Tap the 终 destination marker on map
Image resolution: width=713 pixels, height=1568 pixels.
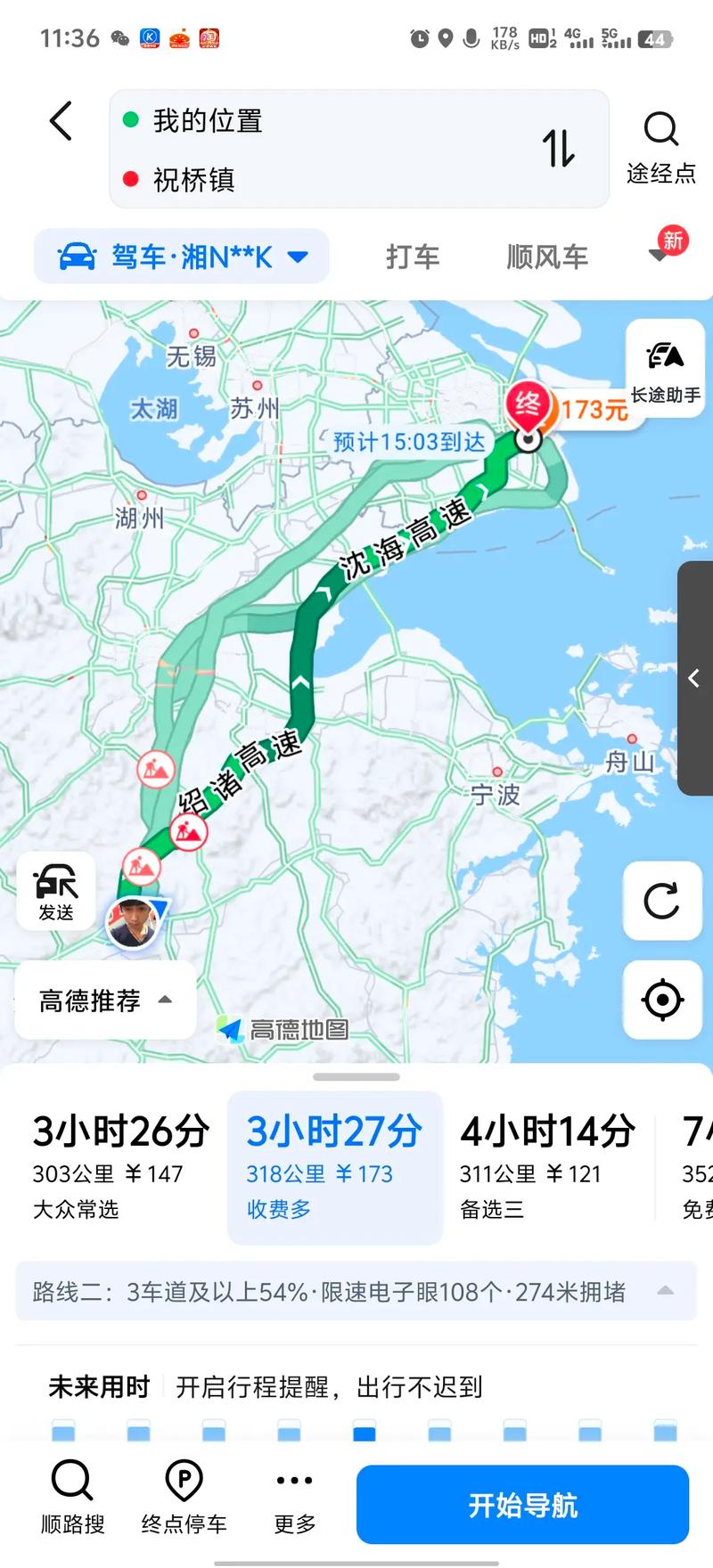[529, 405]
